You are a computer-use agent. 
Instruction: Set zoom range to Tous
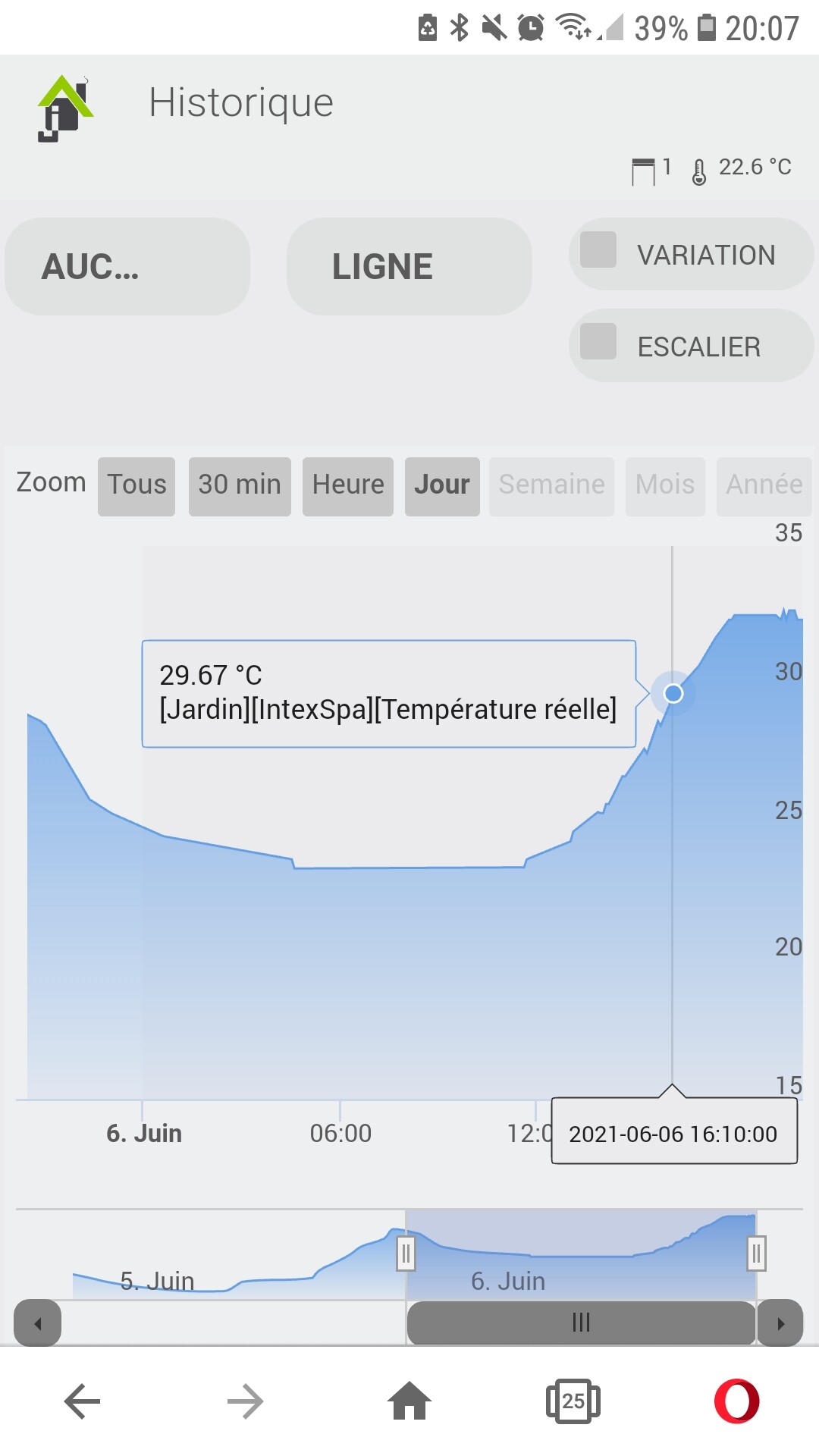(136, 486)
